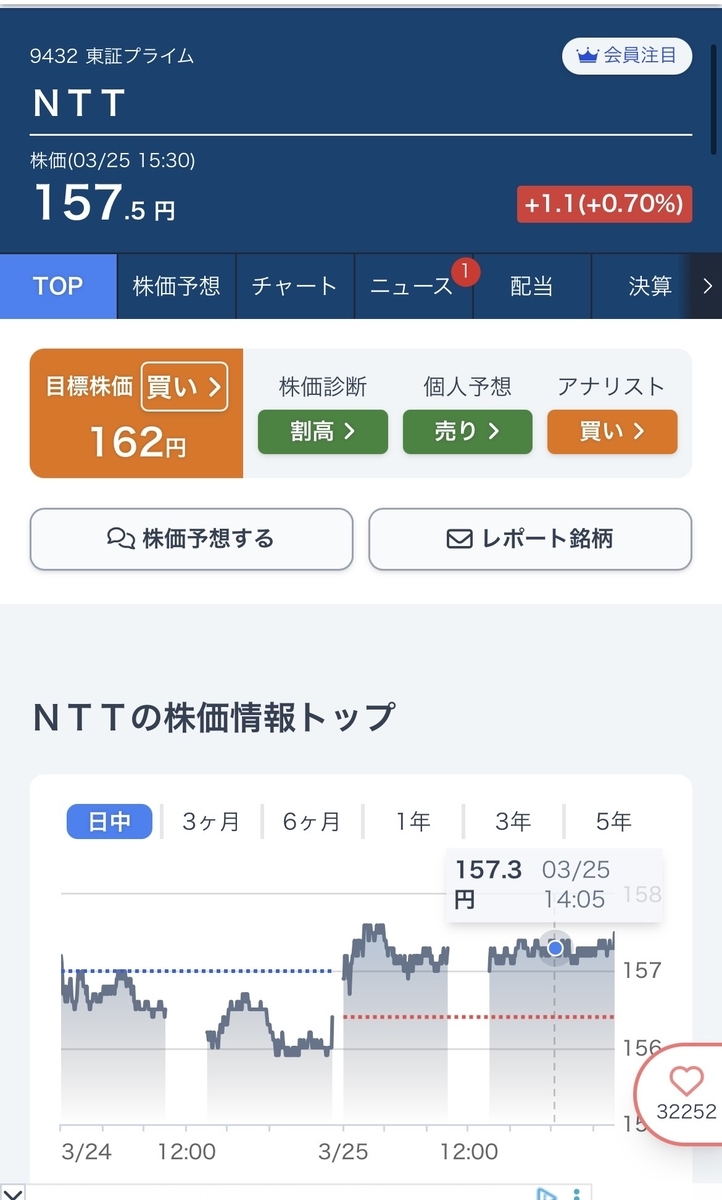The height and width of the screenshot is (1200, 722).
Task: Select the 3ヶ月 chart range
Action: click(x=211, y=822)
